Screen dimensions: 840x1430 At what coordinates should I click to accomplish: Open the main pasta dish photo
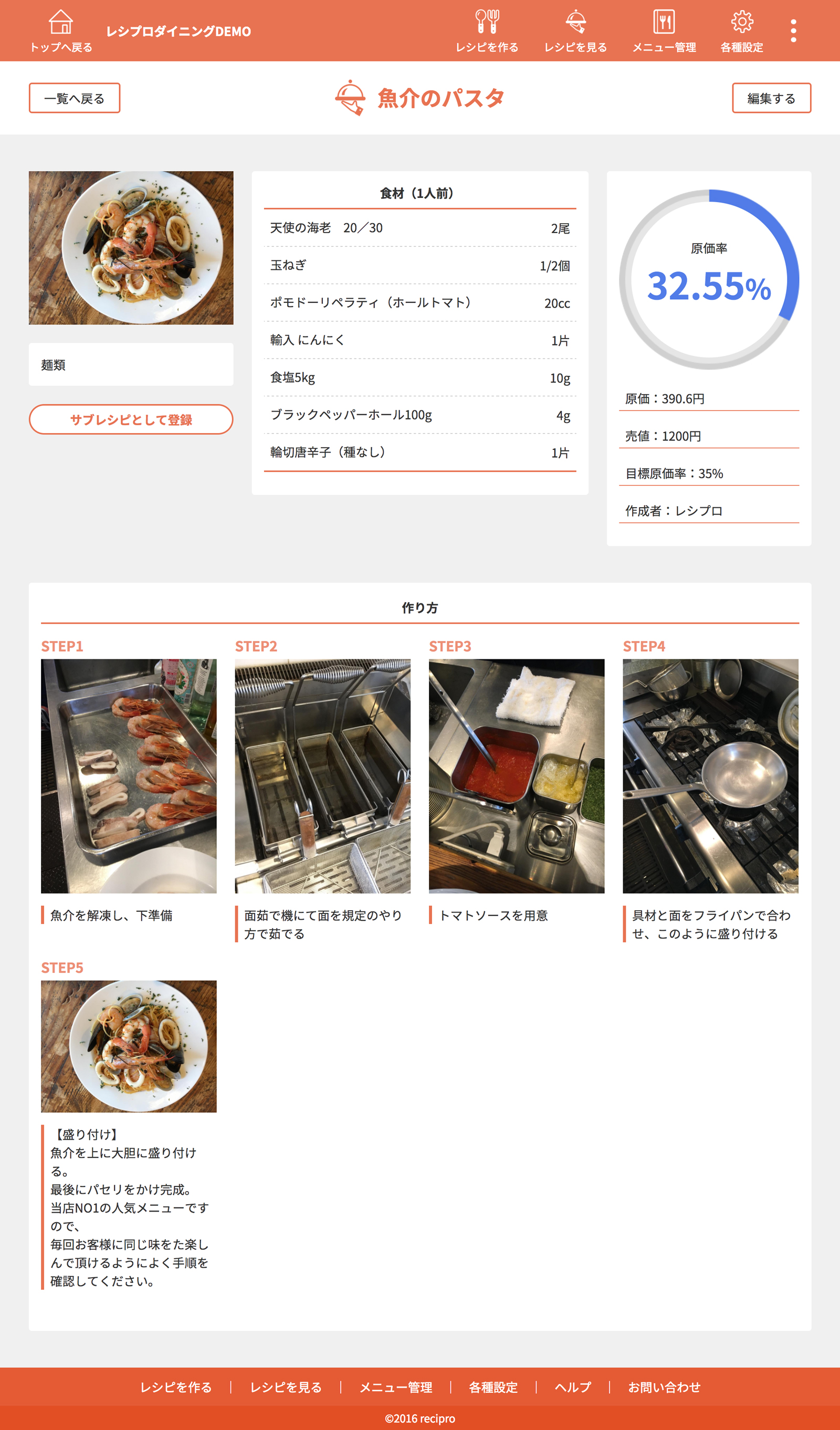point(131,248)
